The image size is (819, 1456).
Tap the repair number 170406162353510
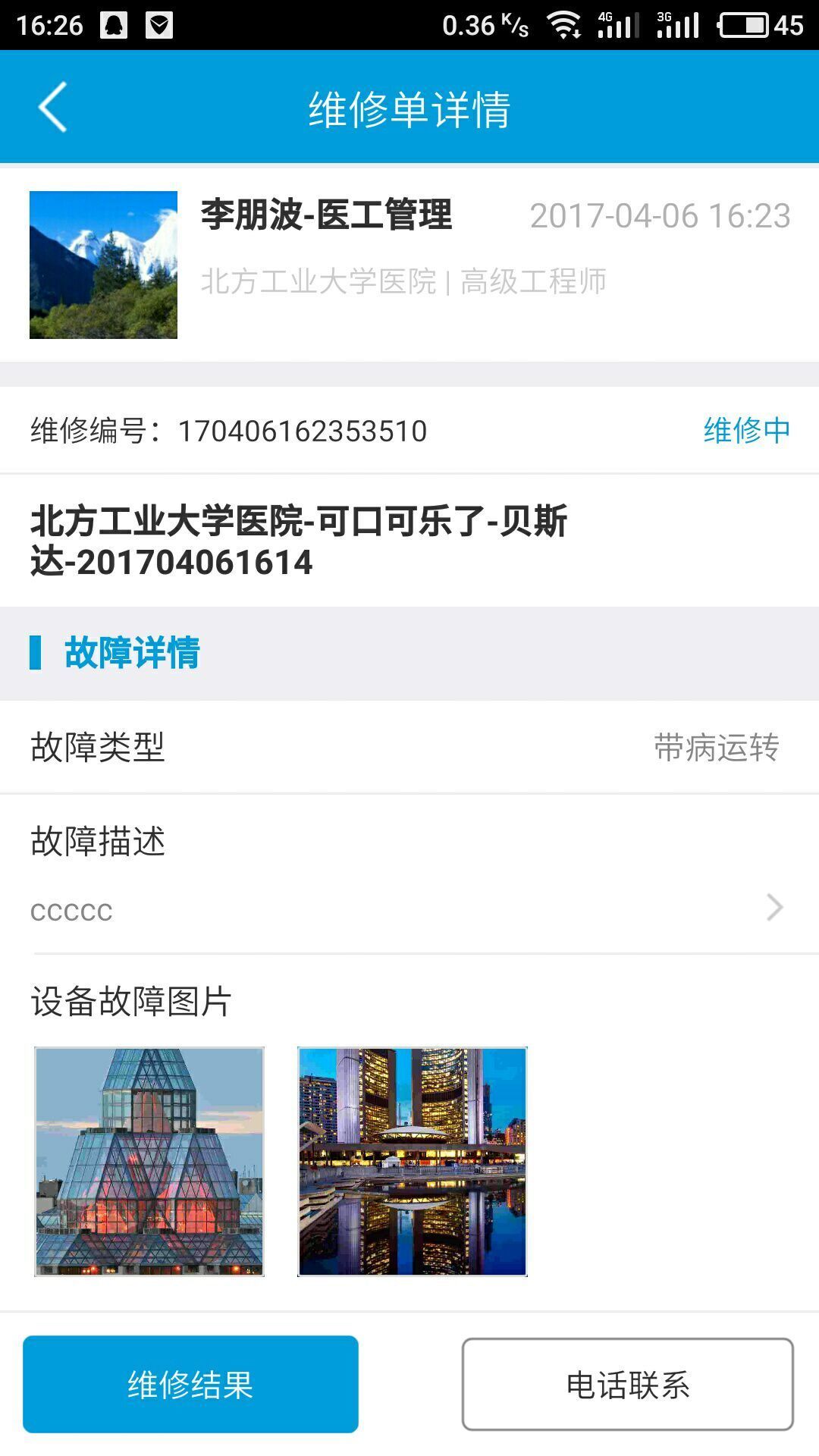click(x=302, y=430)
